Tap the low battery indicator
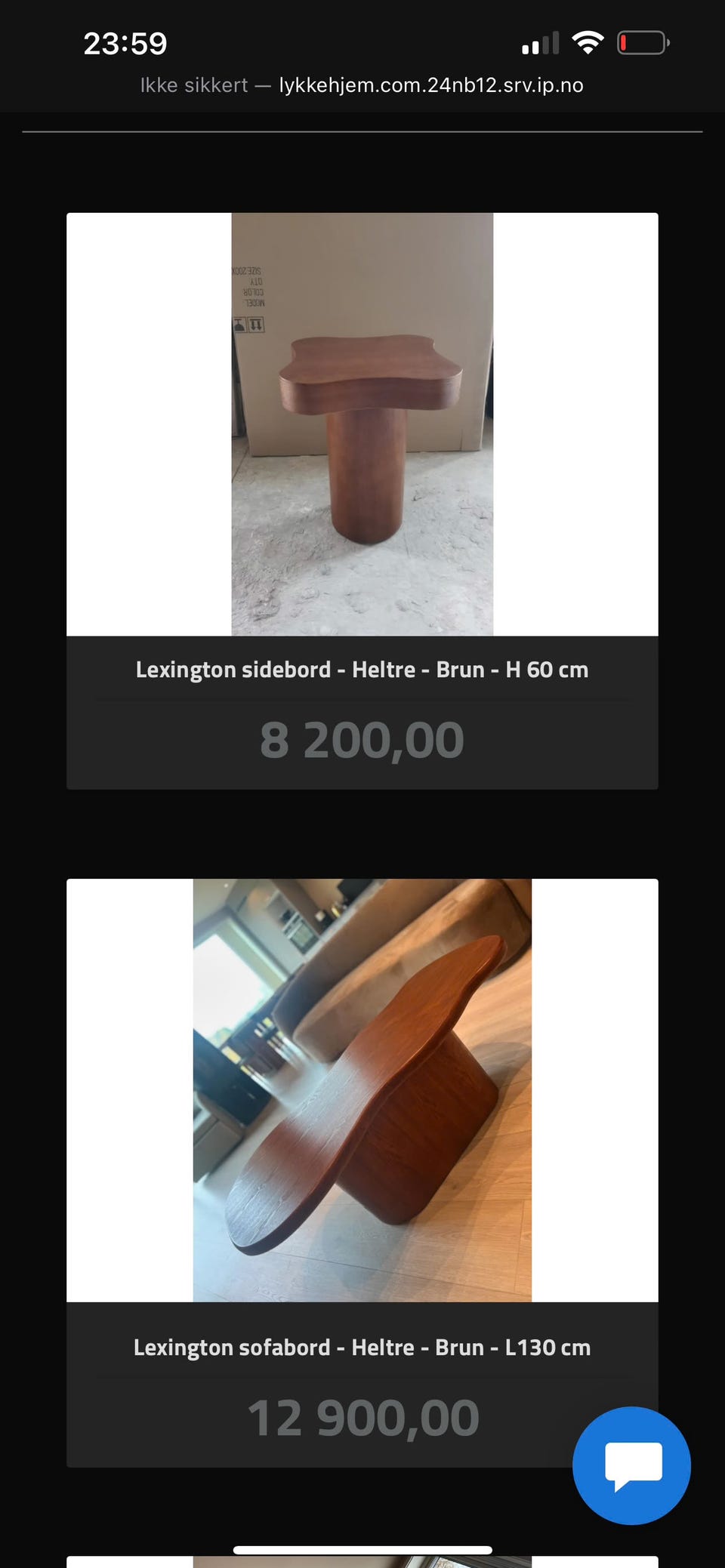Viewport: 725px width, 1568px height. tap(643, 43)
